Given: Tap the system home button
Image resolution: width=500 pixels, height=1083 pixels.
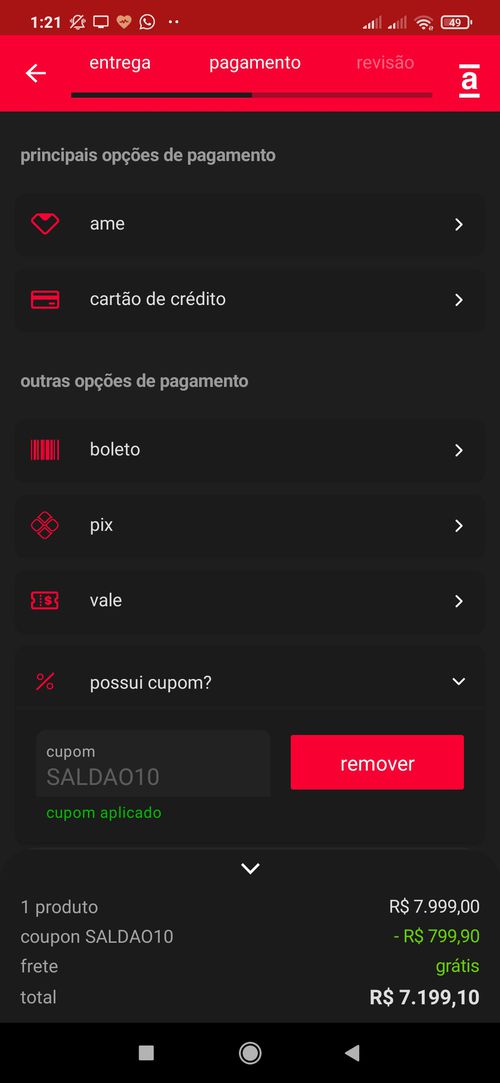Looking at the screenshot, I should (x=250, y=1053).
